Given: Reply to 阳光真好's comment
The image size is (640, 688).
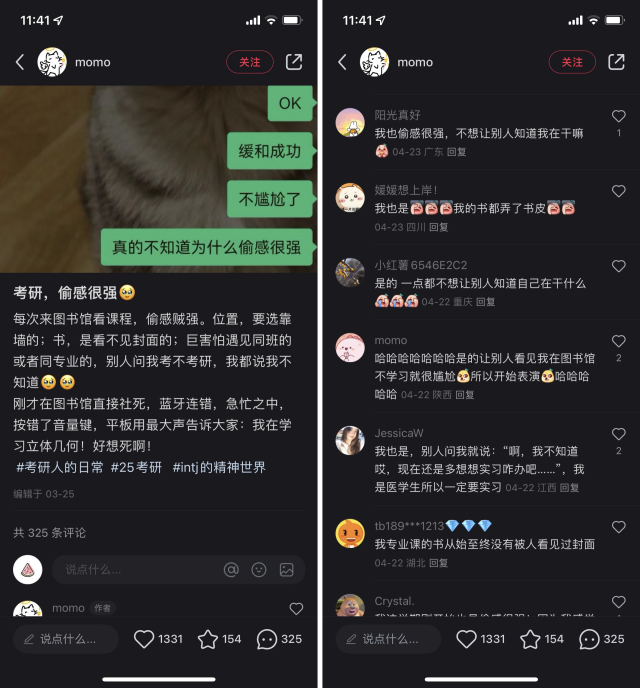Looking at the screenshot, I should pyautogui.click(x=456, y=152).
